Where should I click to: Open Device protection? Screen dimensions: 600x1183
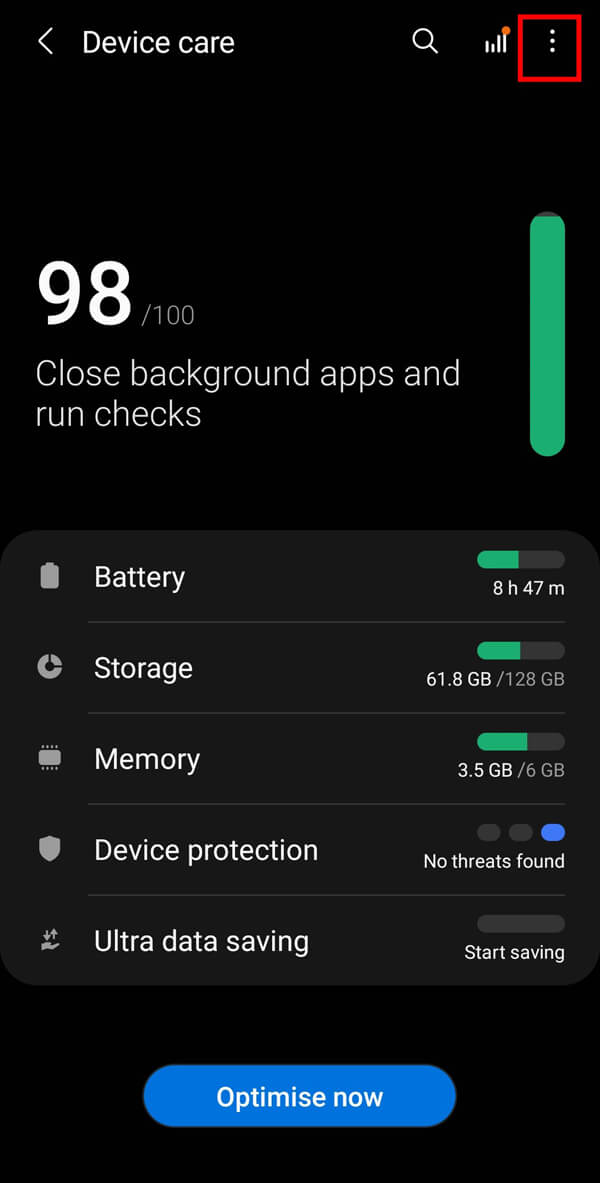pos(300,850)
